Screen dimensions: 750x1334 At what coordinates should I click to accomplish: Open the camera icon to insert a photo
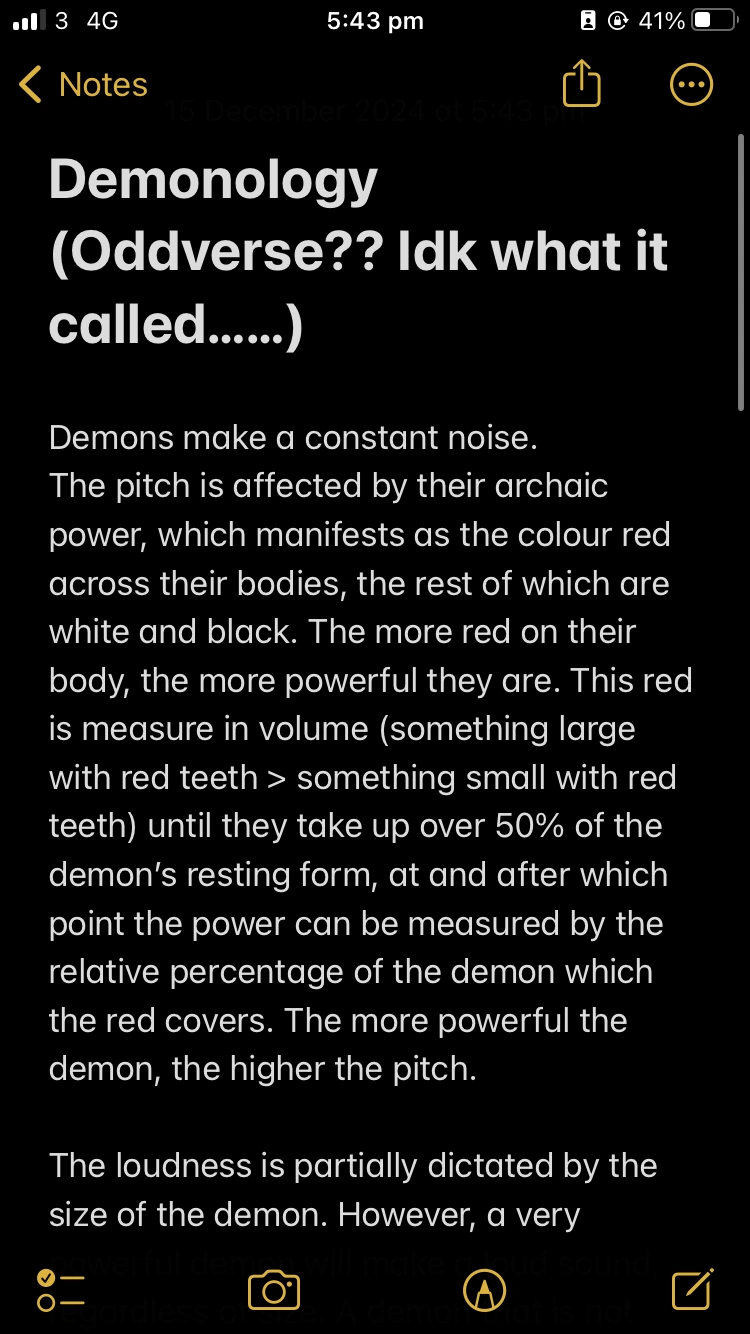[274, 1290]
